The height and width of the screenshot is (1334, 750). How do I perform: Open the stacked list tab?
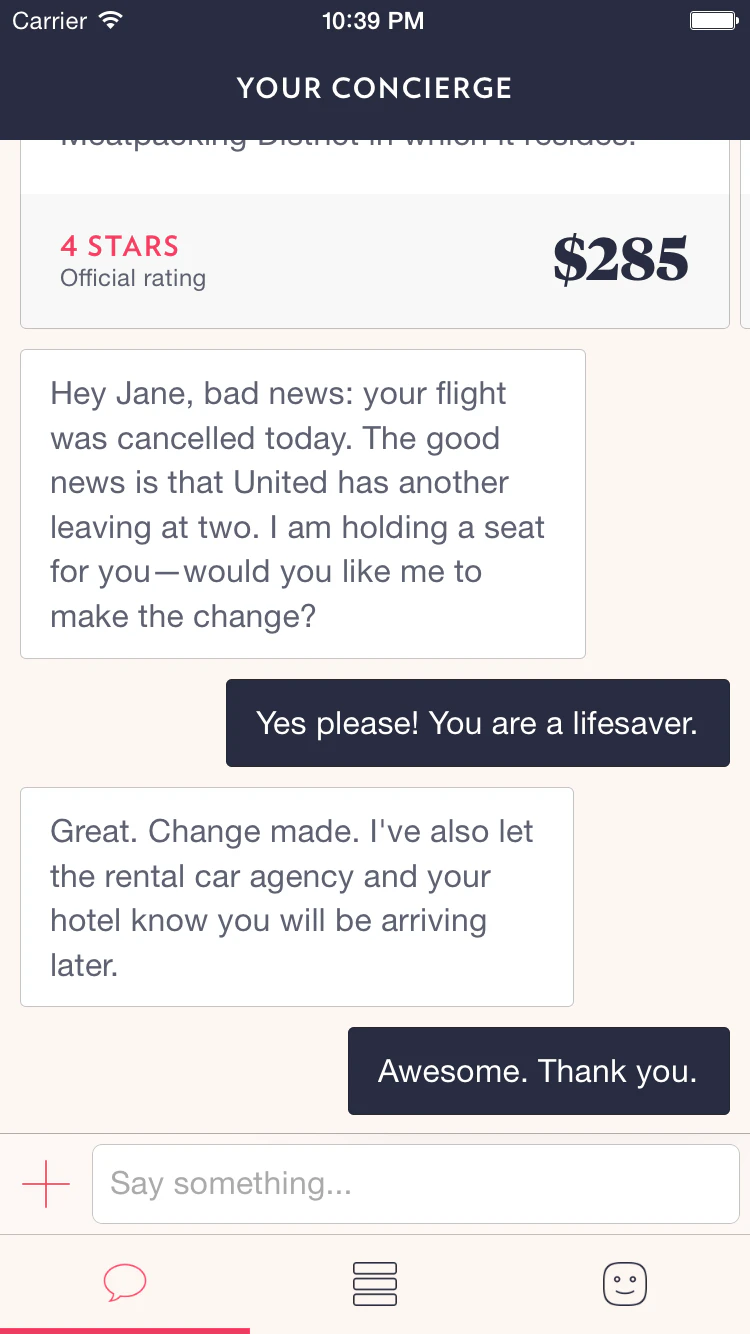[x=375, y=1283]
